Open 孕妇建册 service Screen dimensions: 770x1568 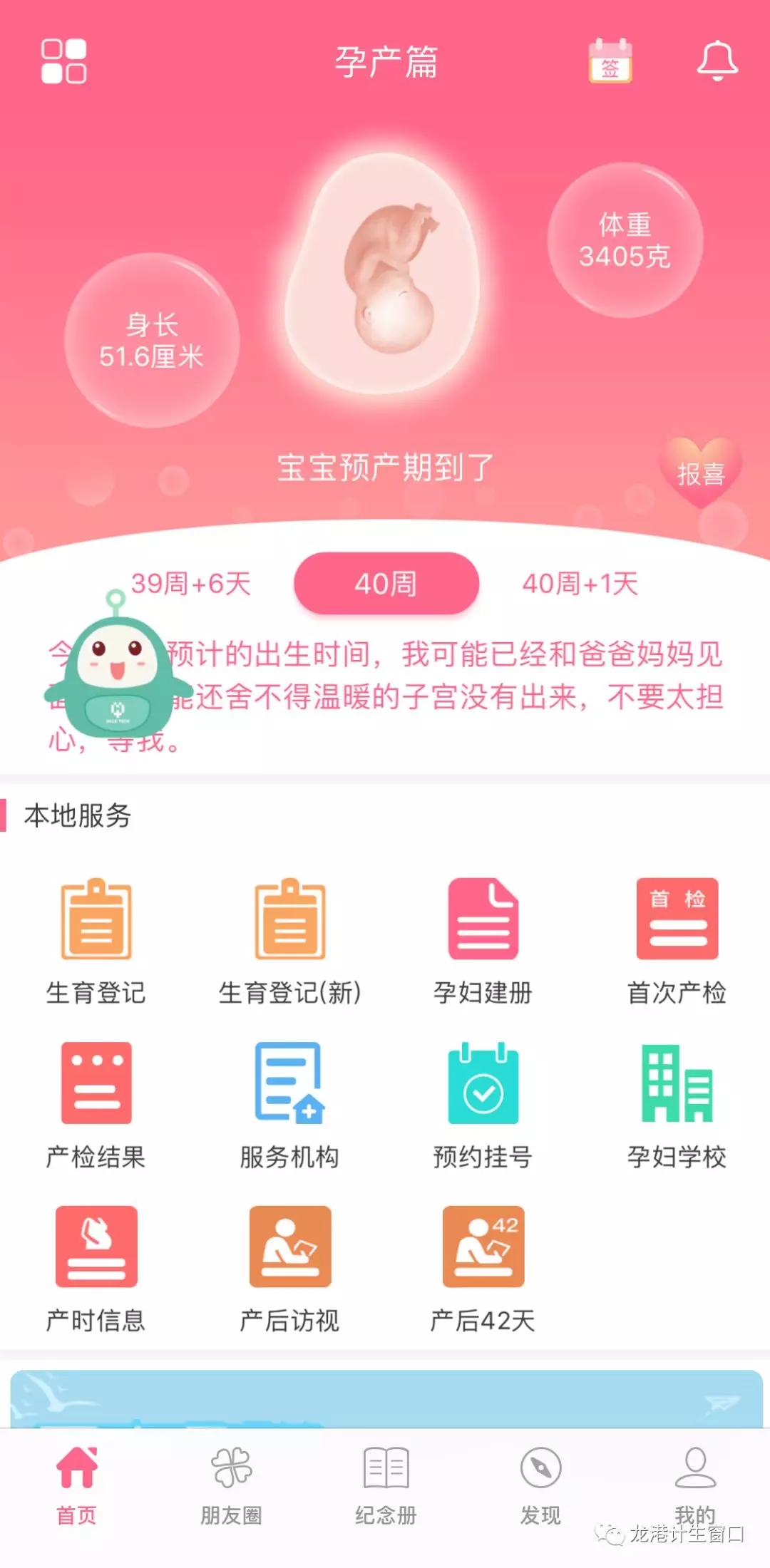coord(483,941)
